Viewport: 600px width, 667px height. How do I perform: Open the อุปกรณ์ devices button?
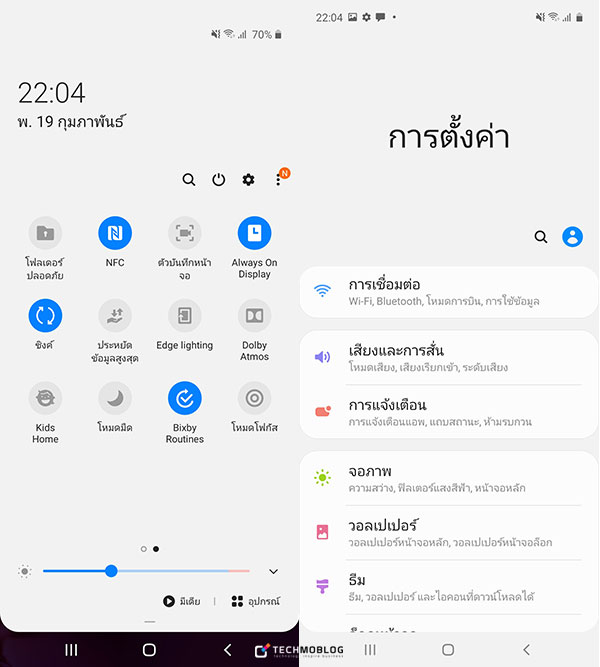click(254, 601)
